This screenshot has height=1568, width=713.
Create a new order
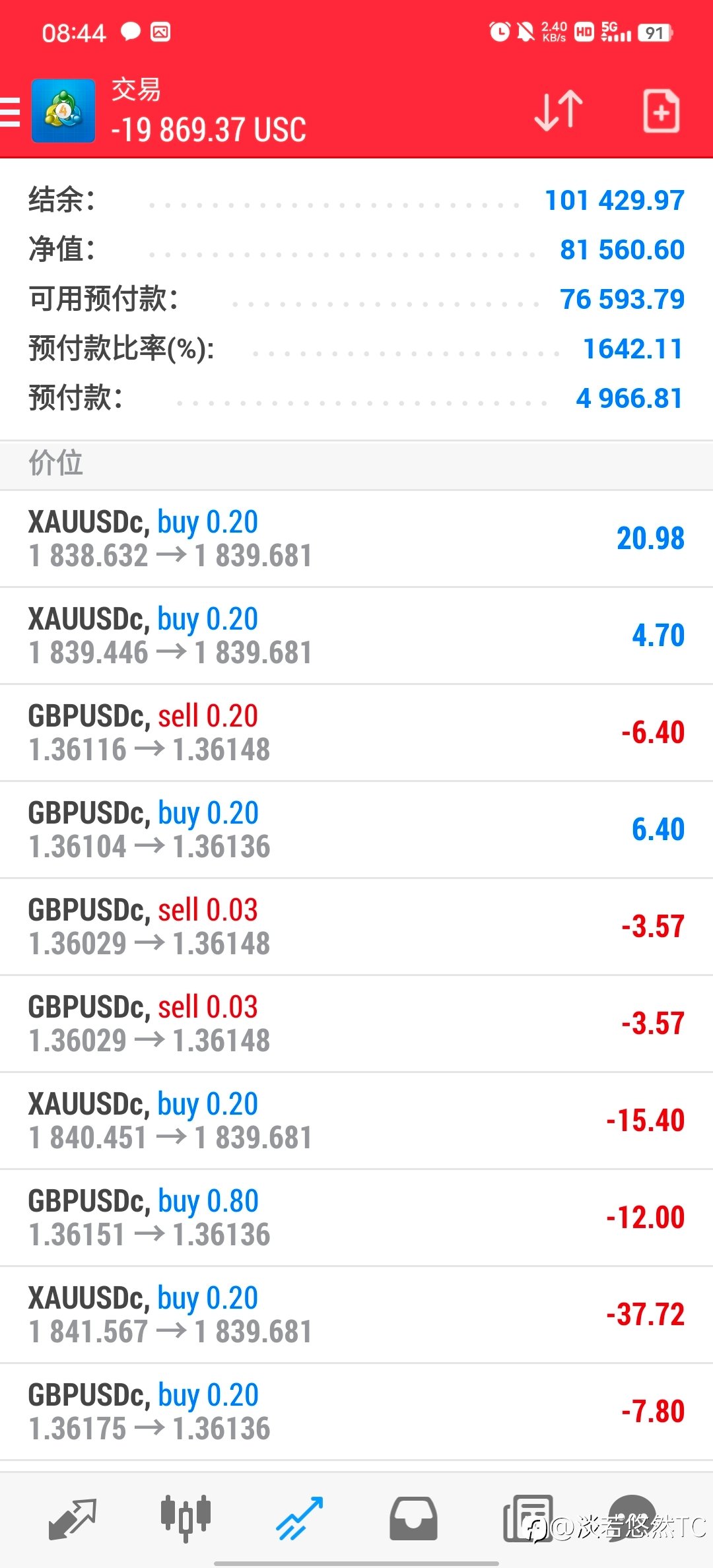662,111
